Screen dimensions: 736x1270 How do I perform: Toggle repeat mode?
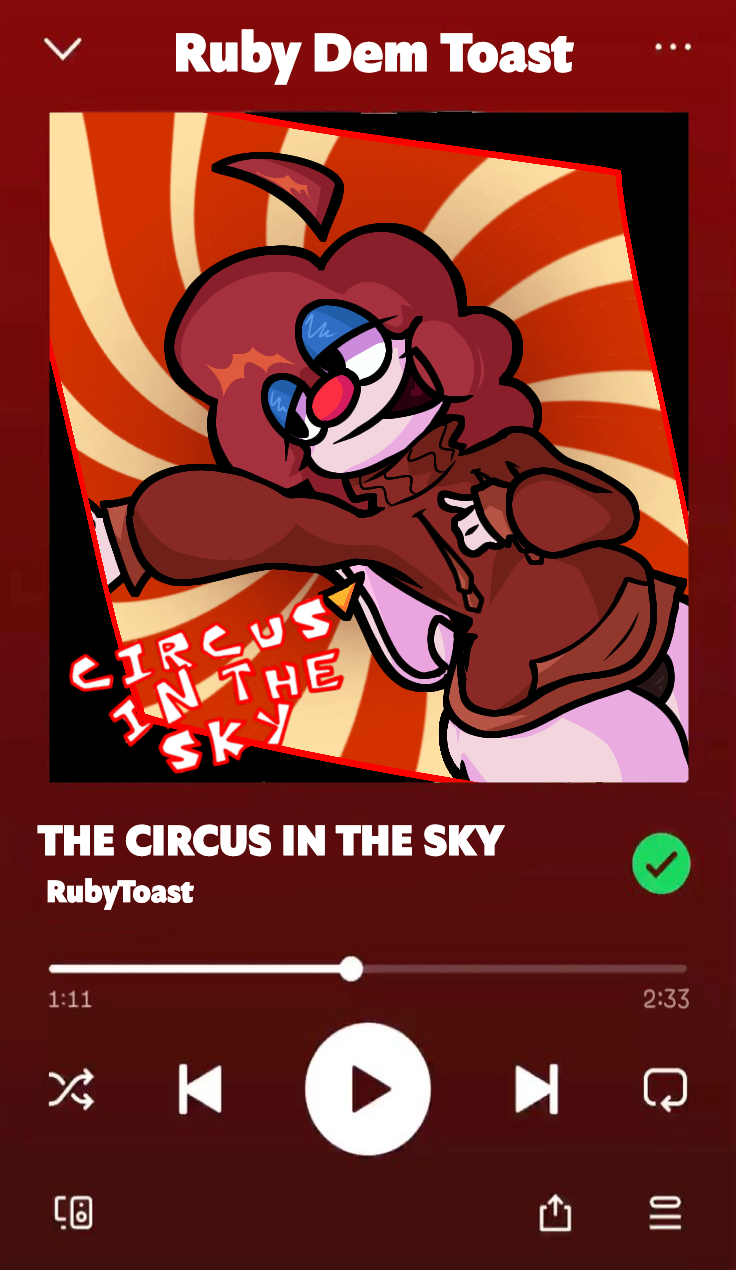pos(665,1089)
